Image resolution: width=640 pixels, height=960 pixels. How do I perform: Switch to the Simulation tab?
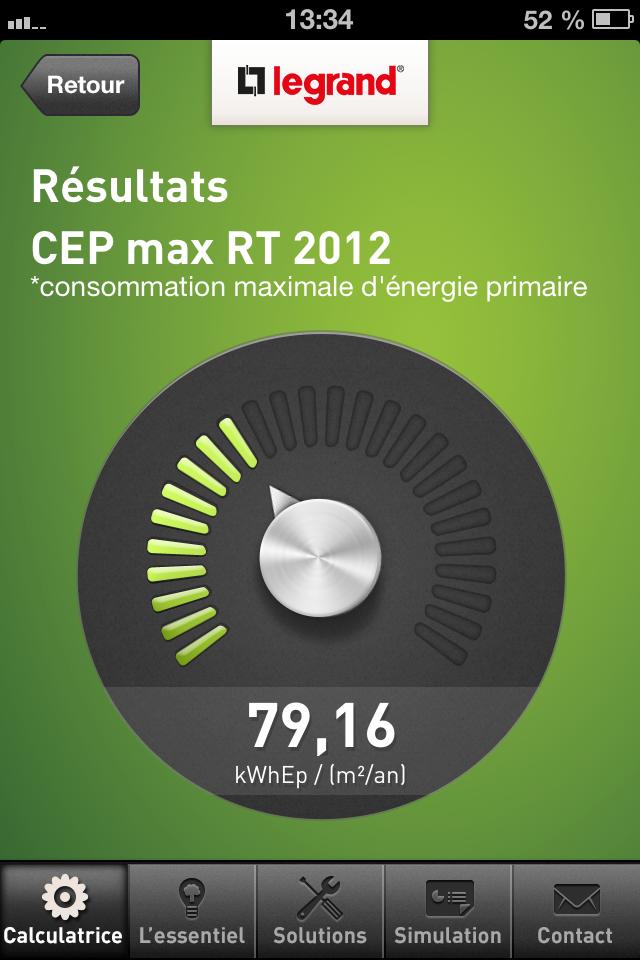click(448, 911)
